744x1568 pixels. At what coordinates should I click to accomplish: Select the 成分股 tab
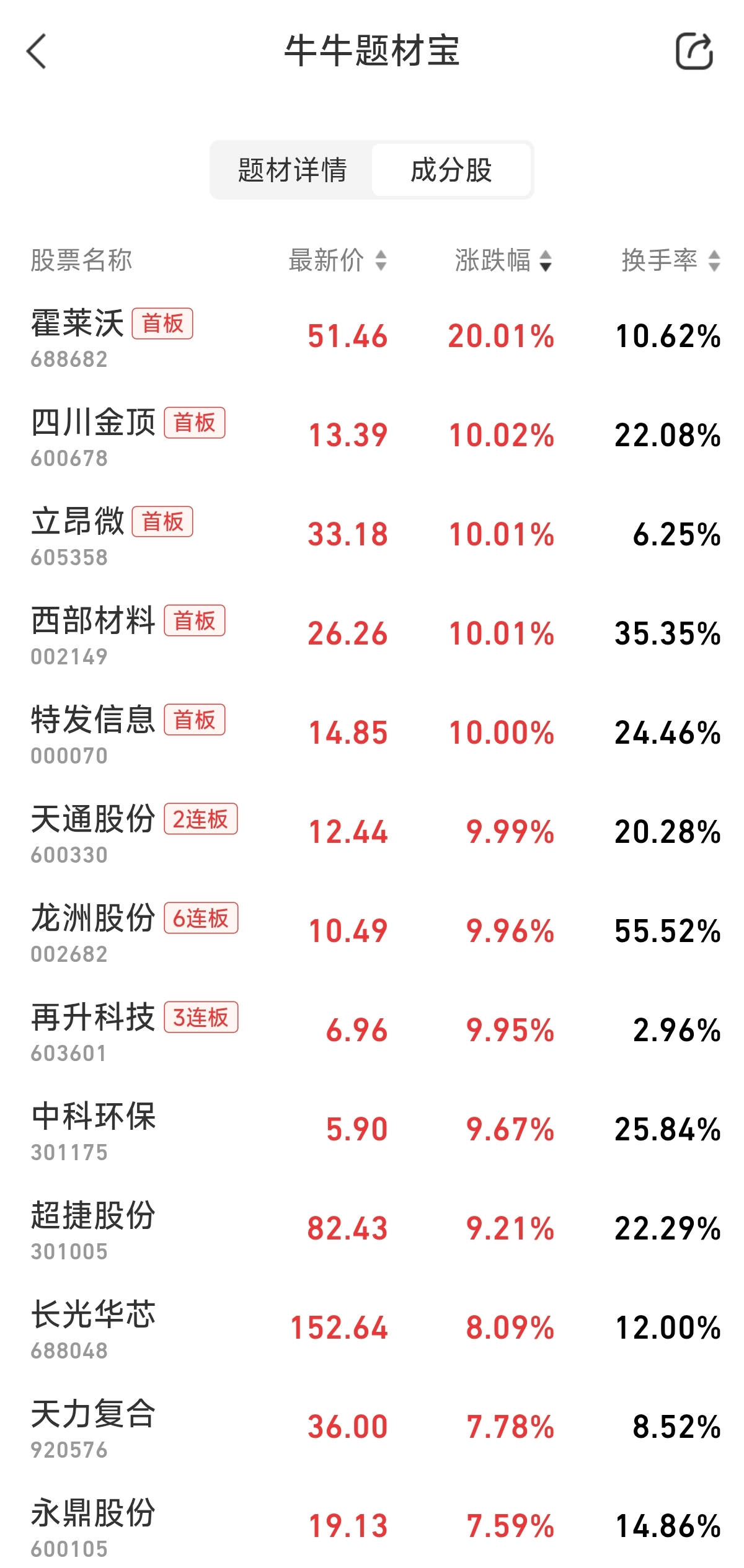[x=451, y=170]
